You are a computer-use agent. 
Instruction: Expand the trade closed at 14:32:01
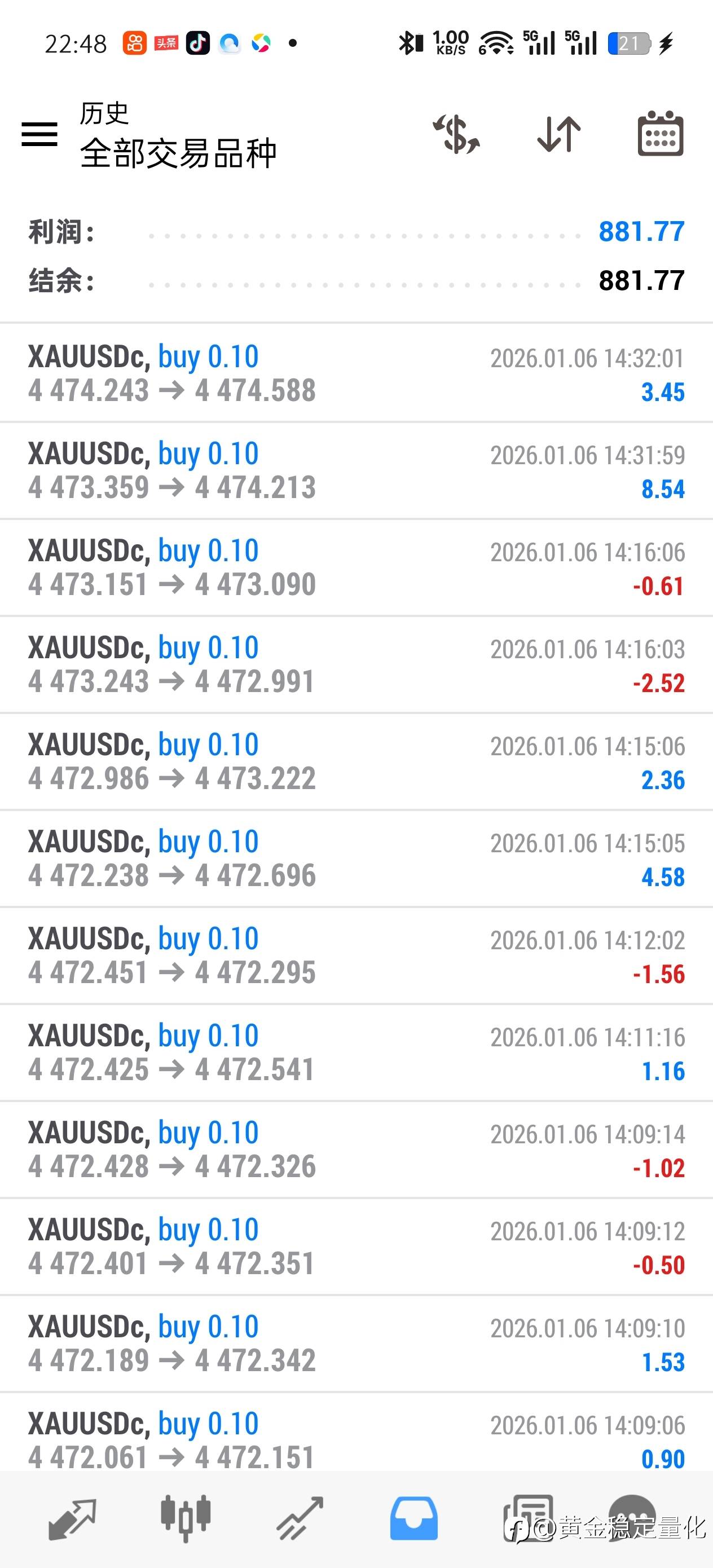coord(356,373)
